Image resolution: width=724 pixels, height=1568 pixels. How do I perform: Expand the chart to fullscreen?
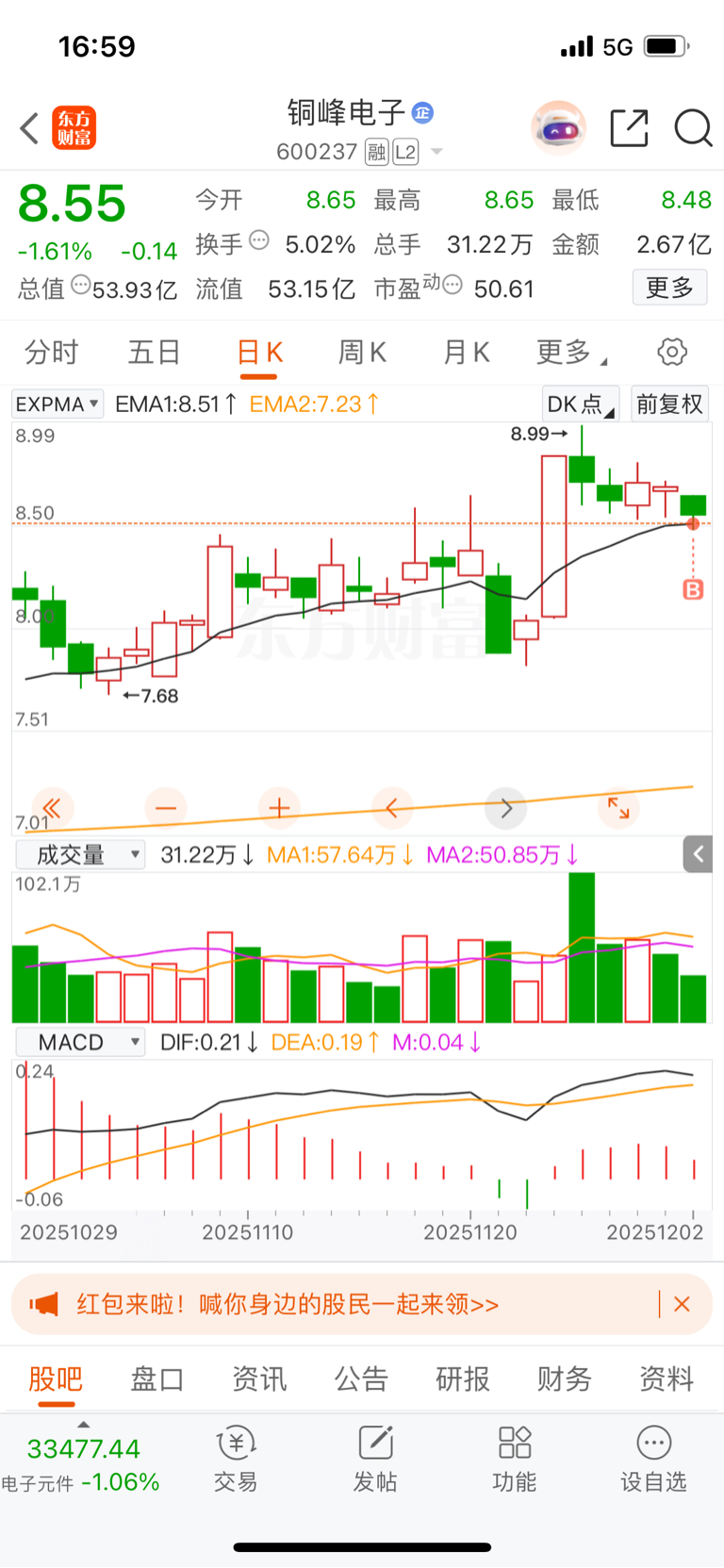(x=618, y=808)
